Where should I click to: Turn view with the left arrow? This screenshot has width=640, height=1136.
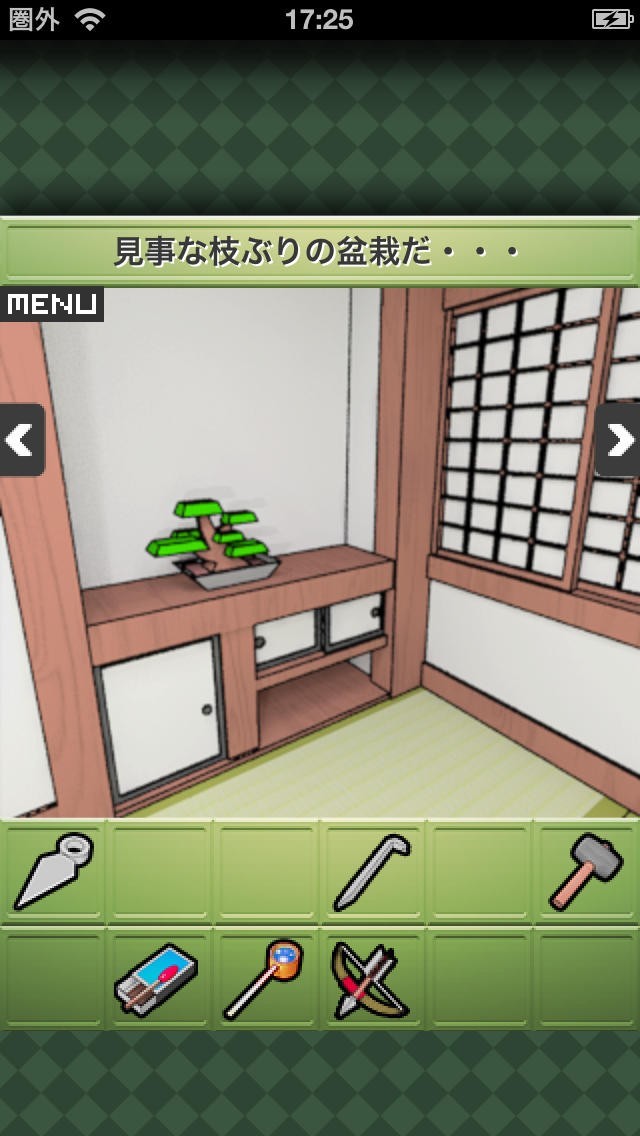[21, 440]
